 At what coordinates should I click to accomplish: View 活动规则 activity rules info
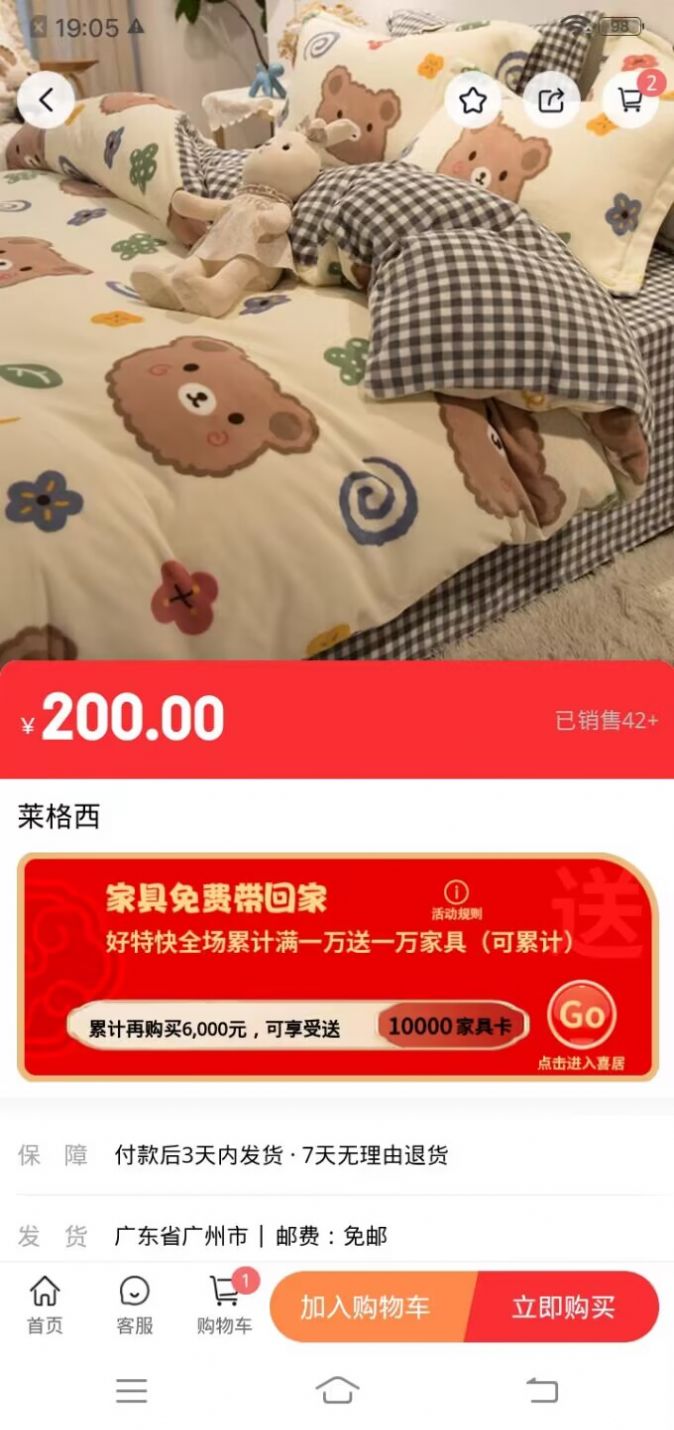tap(456, 897)
